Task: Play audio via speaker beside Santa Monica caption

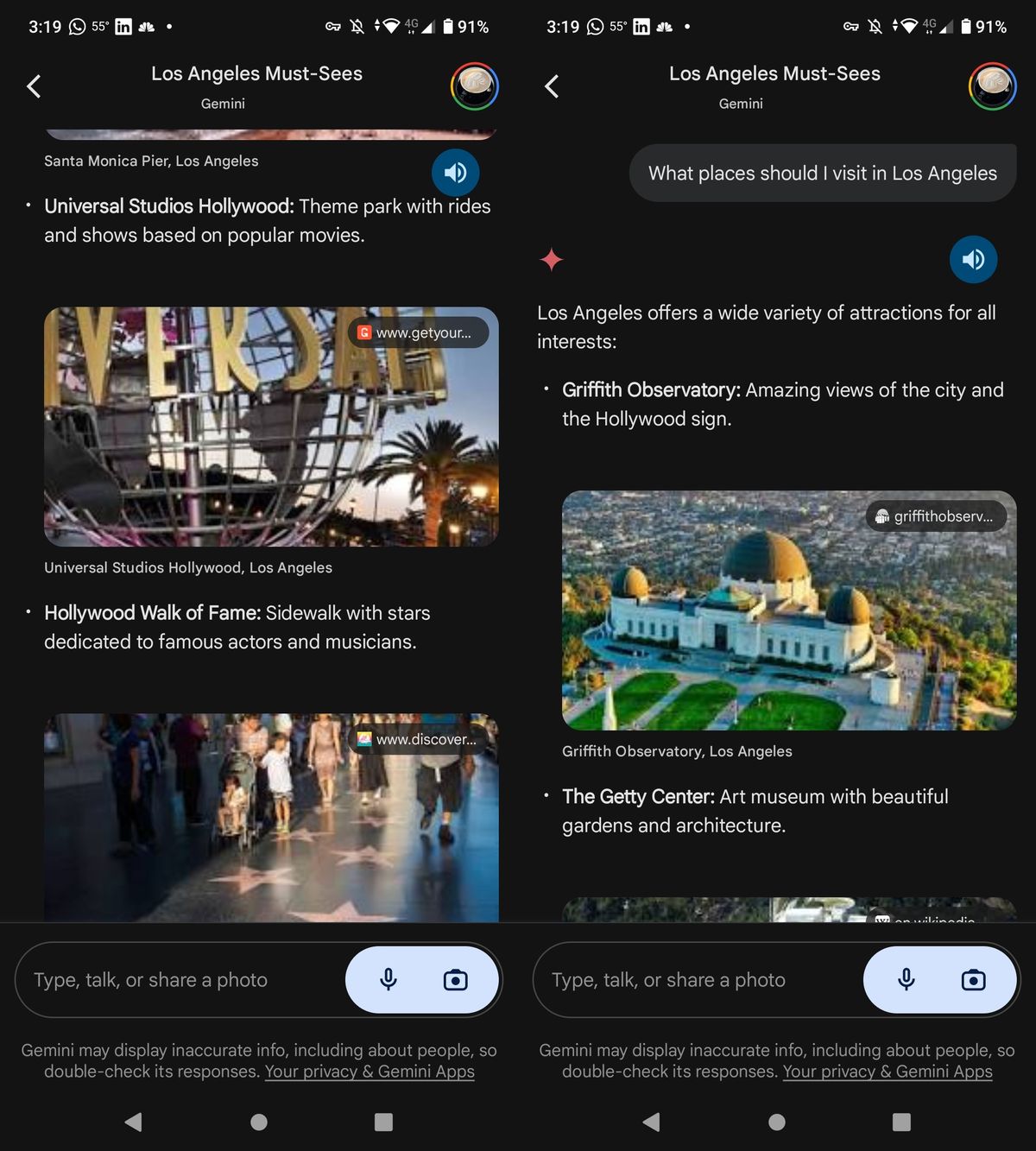Action: click(455, 173)
